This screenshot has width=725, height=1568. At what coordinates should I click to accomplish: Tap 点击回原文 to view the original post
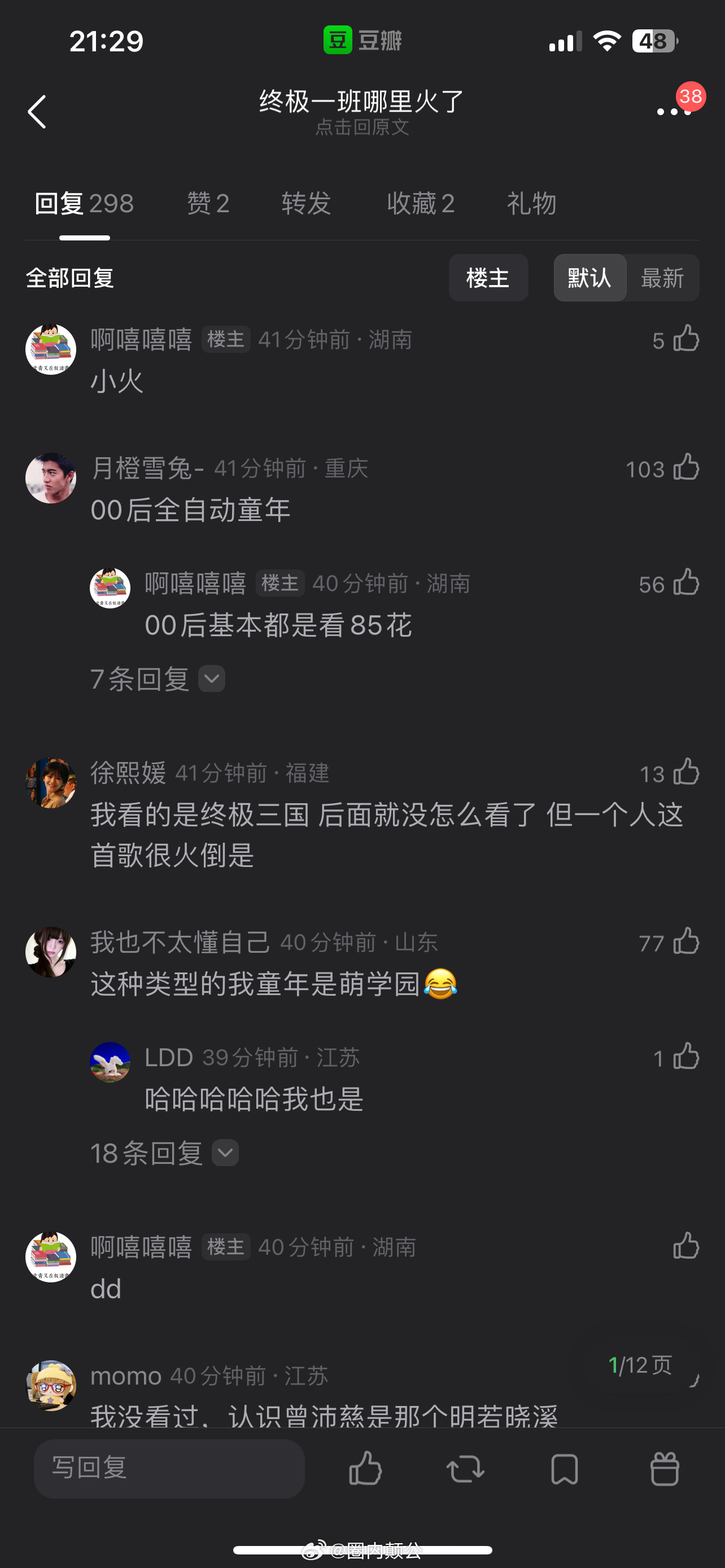(361, 127)
